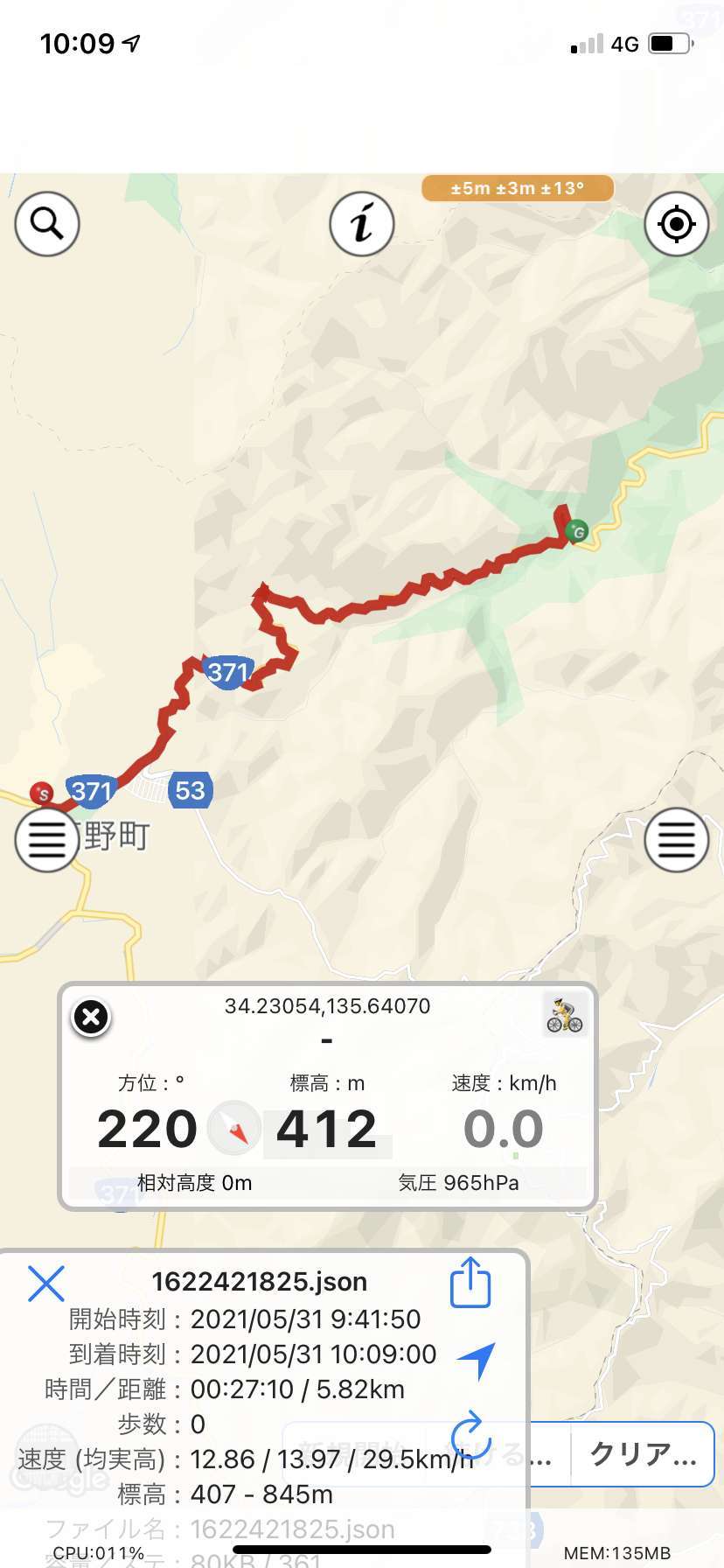Screen dimensions: 724x1568
Task: Close the compass and altitude panel
Action: [x=91, y=1017]
